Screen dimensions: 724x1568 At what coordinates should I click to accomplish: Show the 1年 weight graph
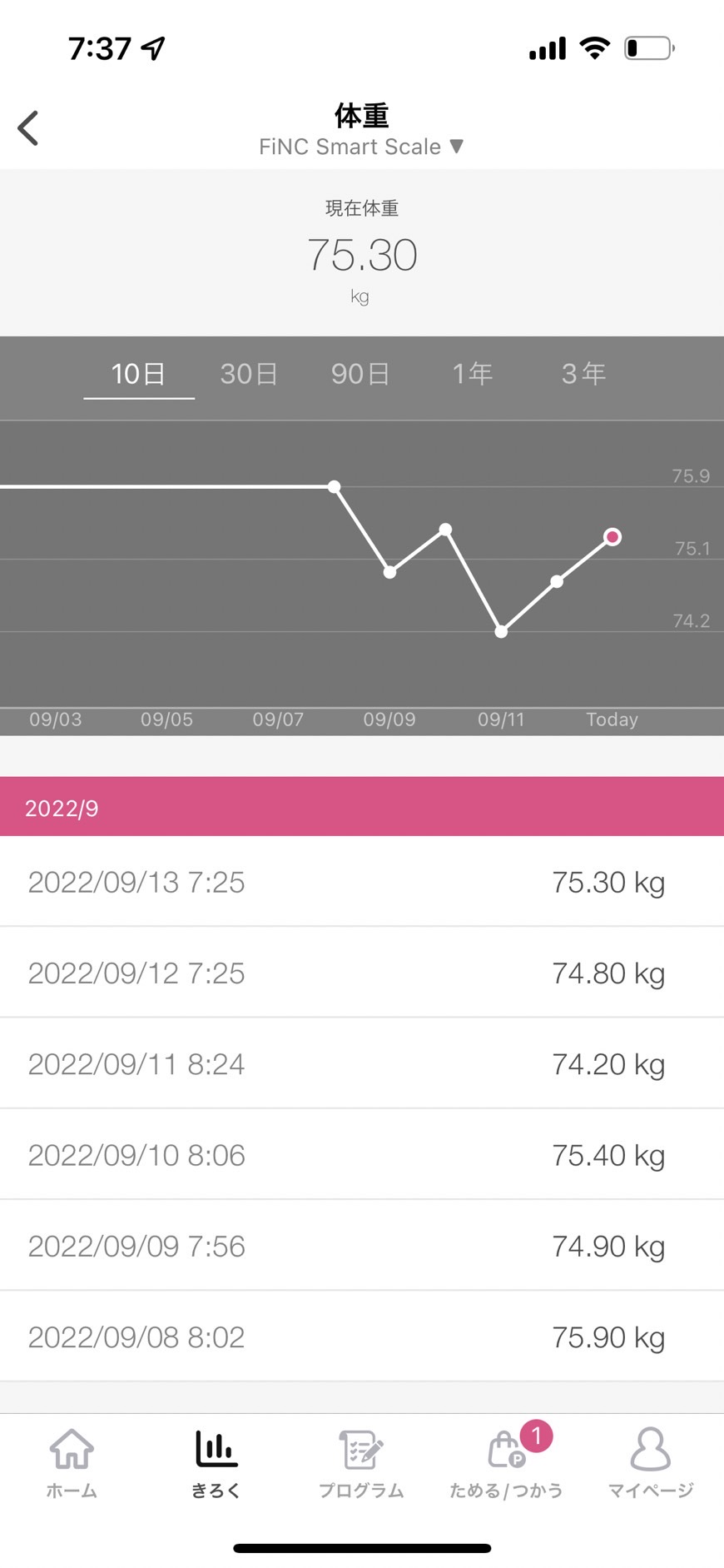(473, 374)
